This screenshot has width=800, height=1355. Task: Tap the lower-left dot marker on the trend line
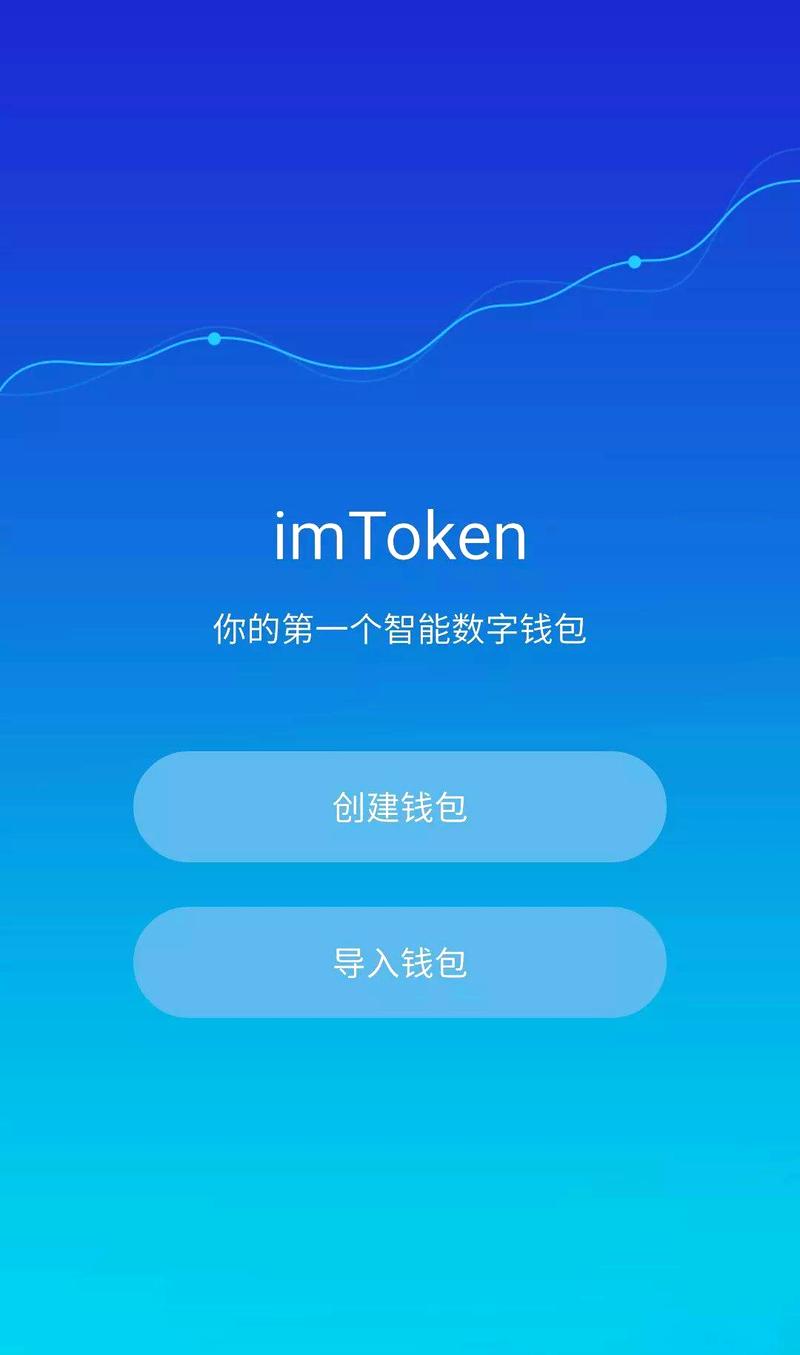pos(213,338)
